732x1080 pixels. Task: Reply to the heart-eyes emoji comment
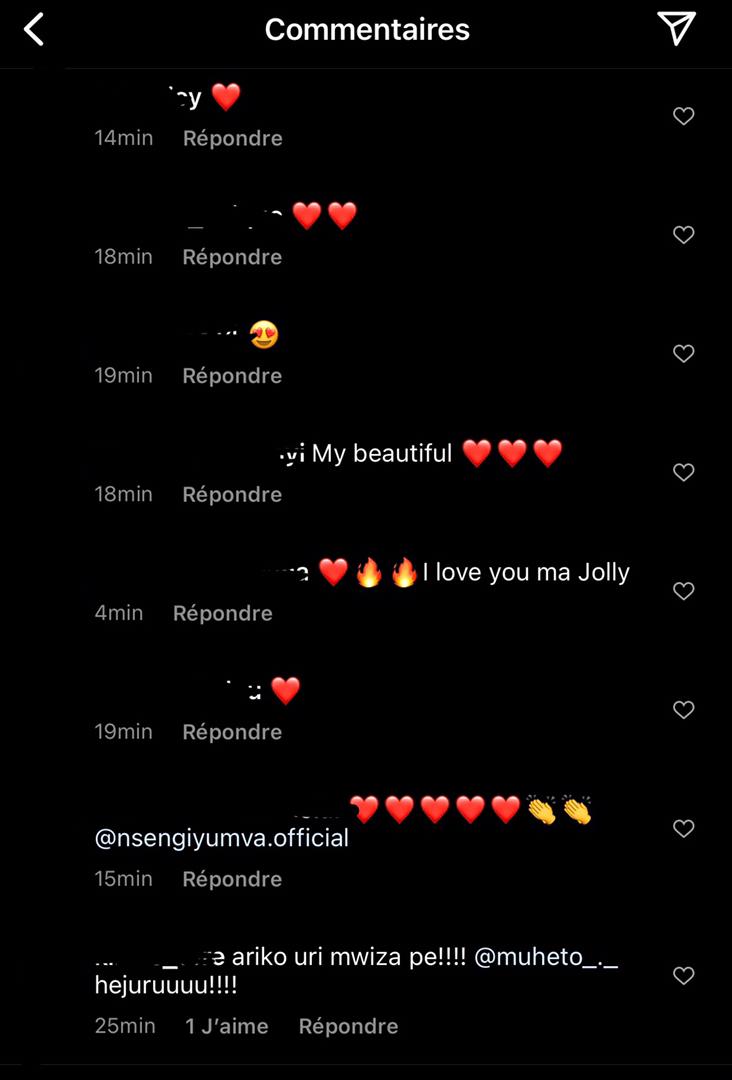pyautogui.click(x=232, y=376)
